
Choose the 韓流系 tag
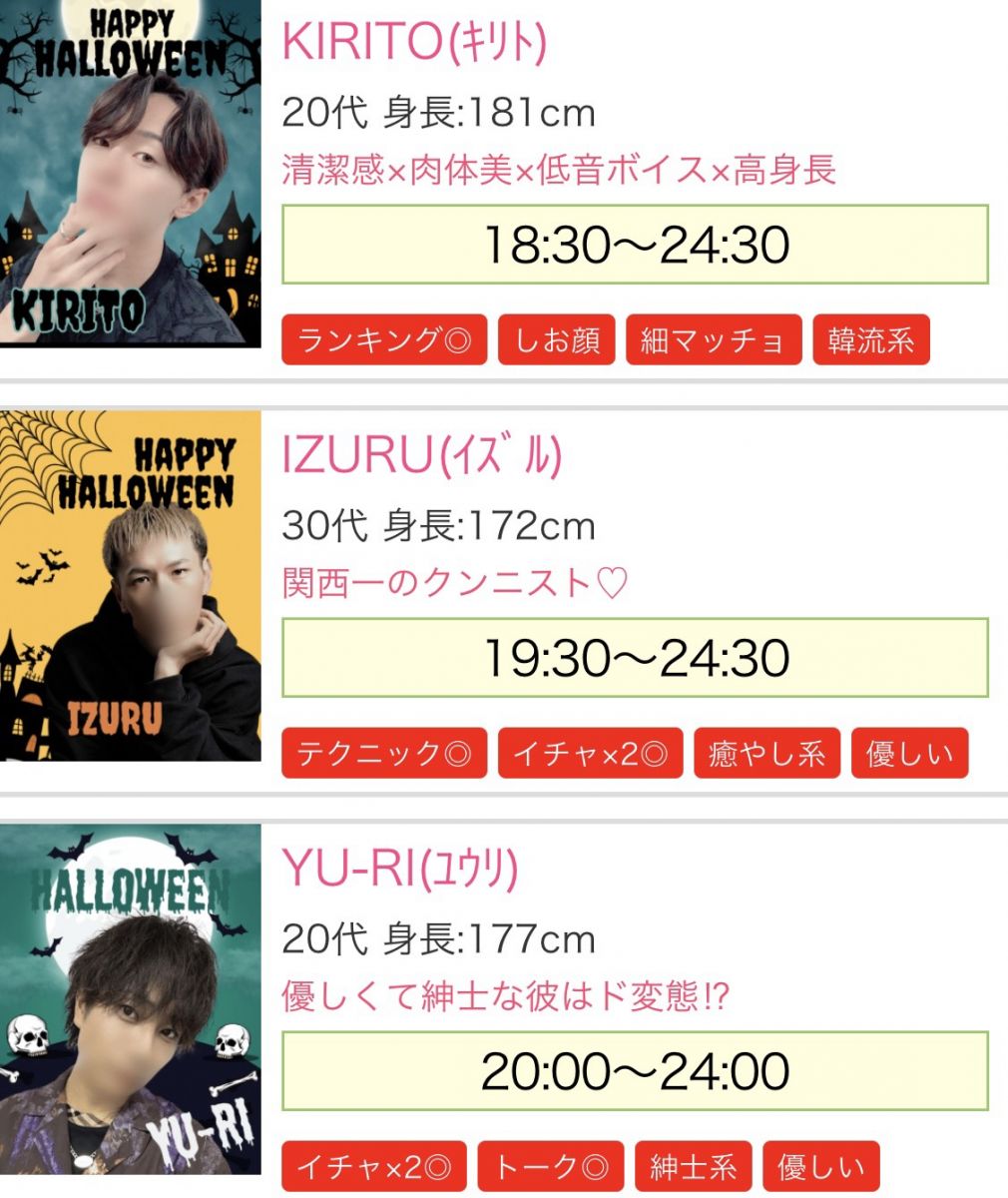click(871, 340)
